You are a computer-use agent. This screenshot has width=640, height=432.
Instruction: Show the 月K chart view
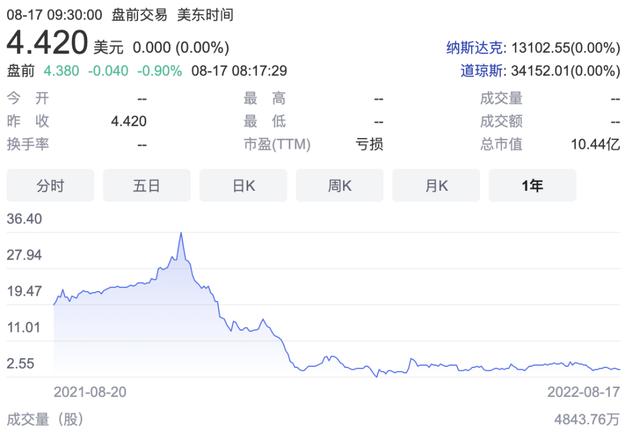coord(435,185)
